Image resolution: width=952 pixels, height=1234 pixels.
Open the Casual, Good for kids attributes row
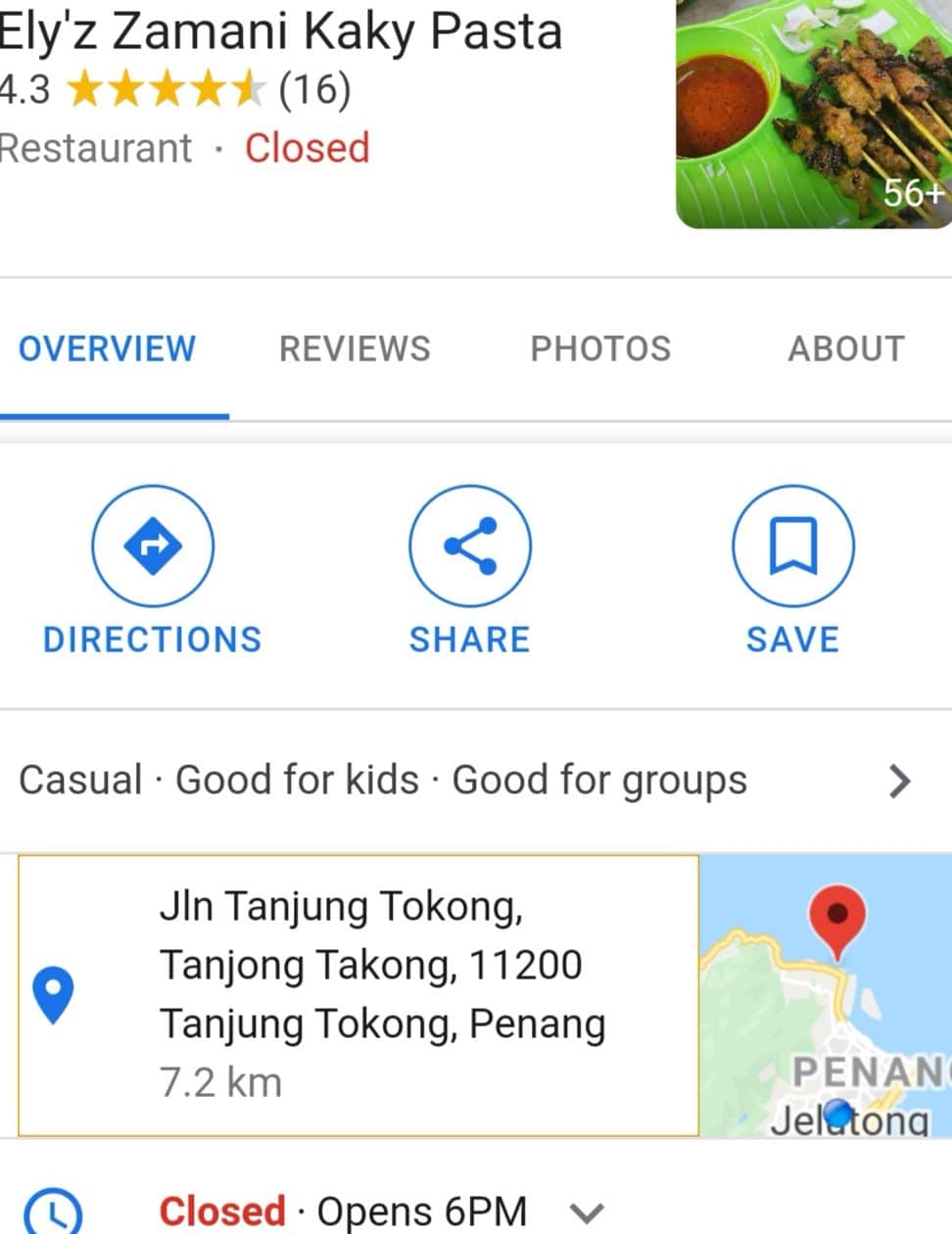pos(465,781)
